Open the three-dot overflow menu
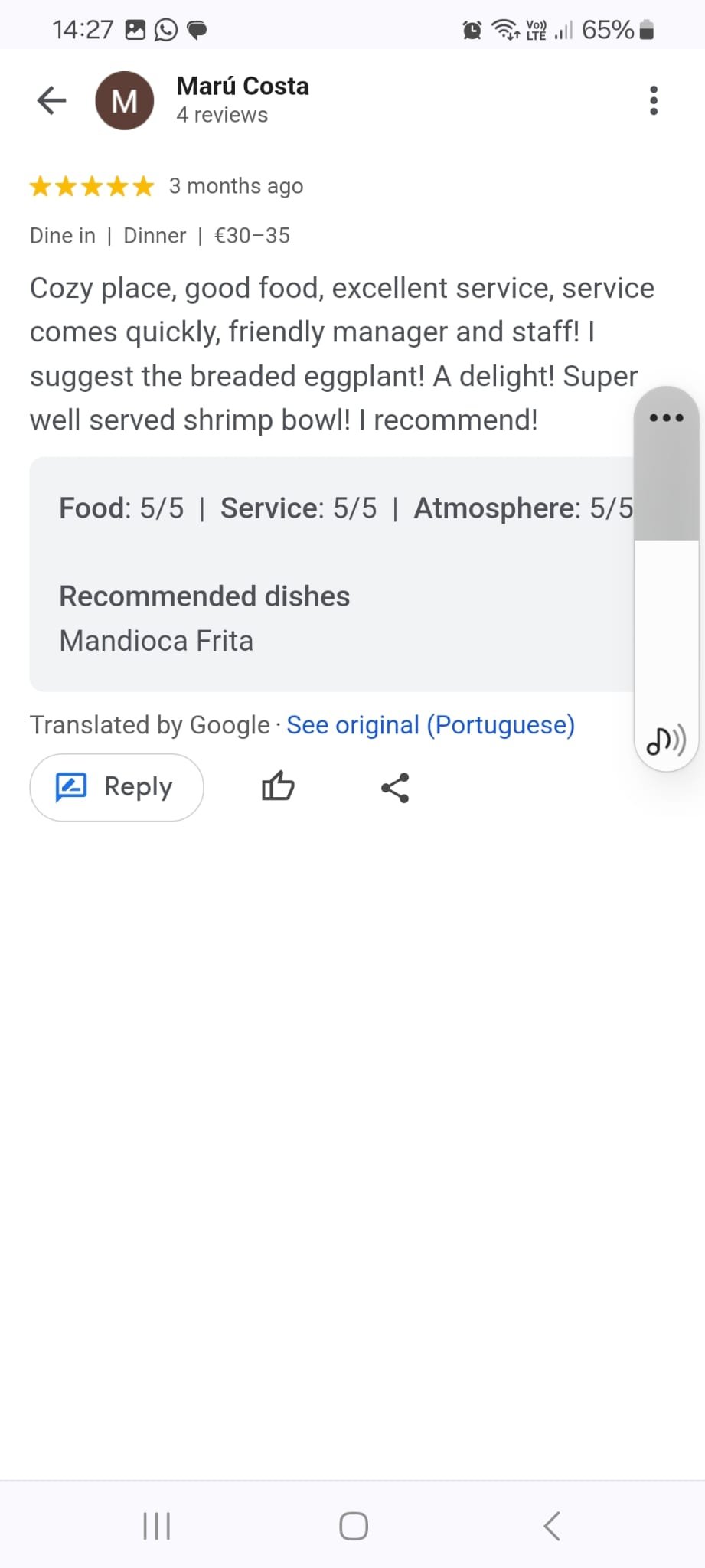This screenshot has width=705, height=1568. click(x=653, y=100)
